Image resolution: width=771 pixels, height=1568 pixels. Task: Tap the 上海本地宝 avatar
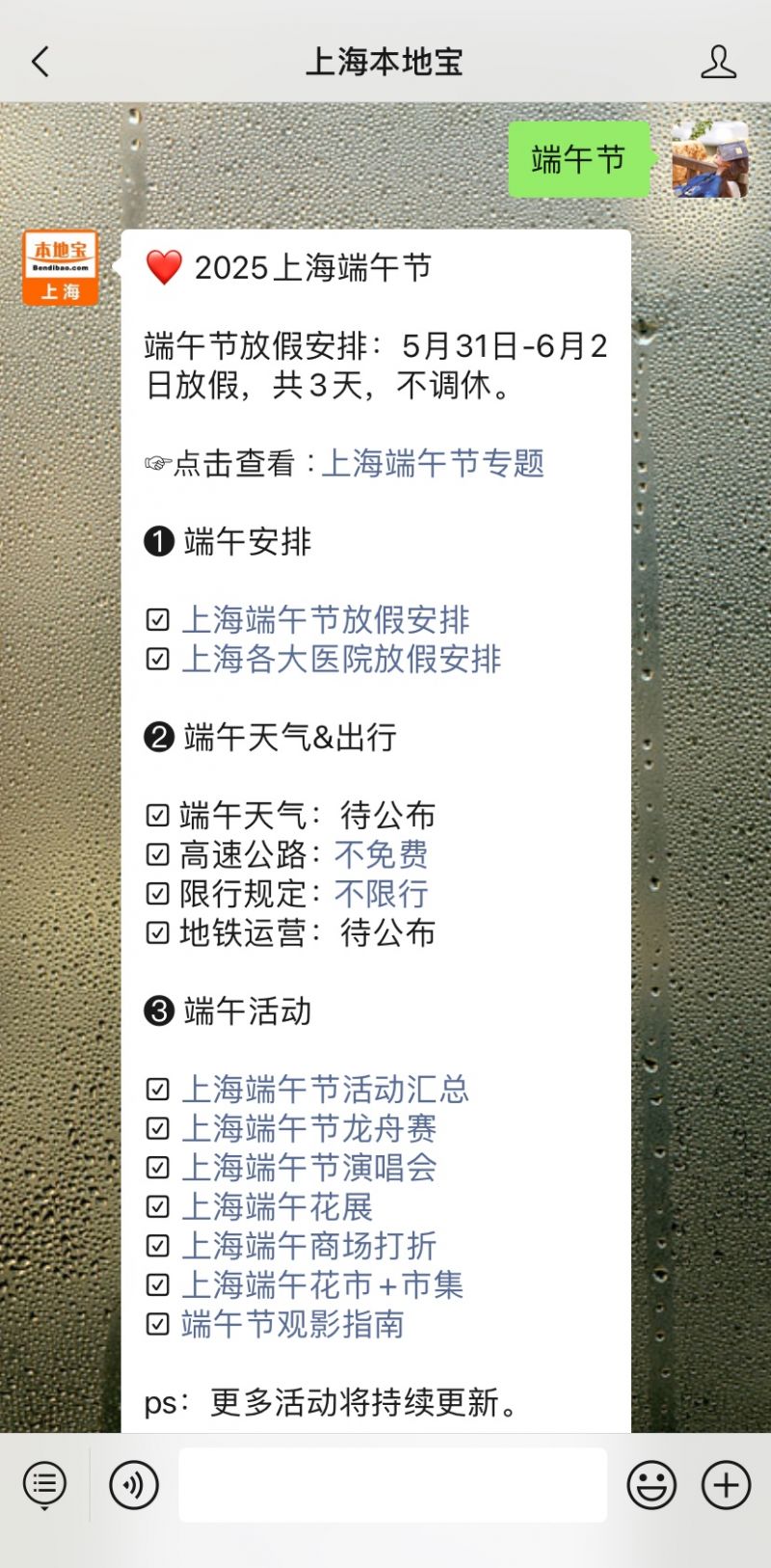[61, 267]
